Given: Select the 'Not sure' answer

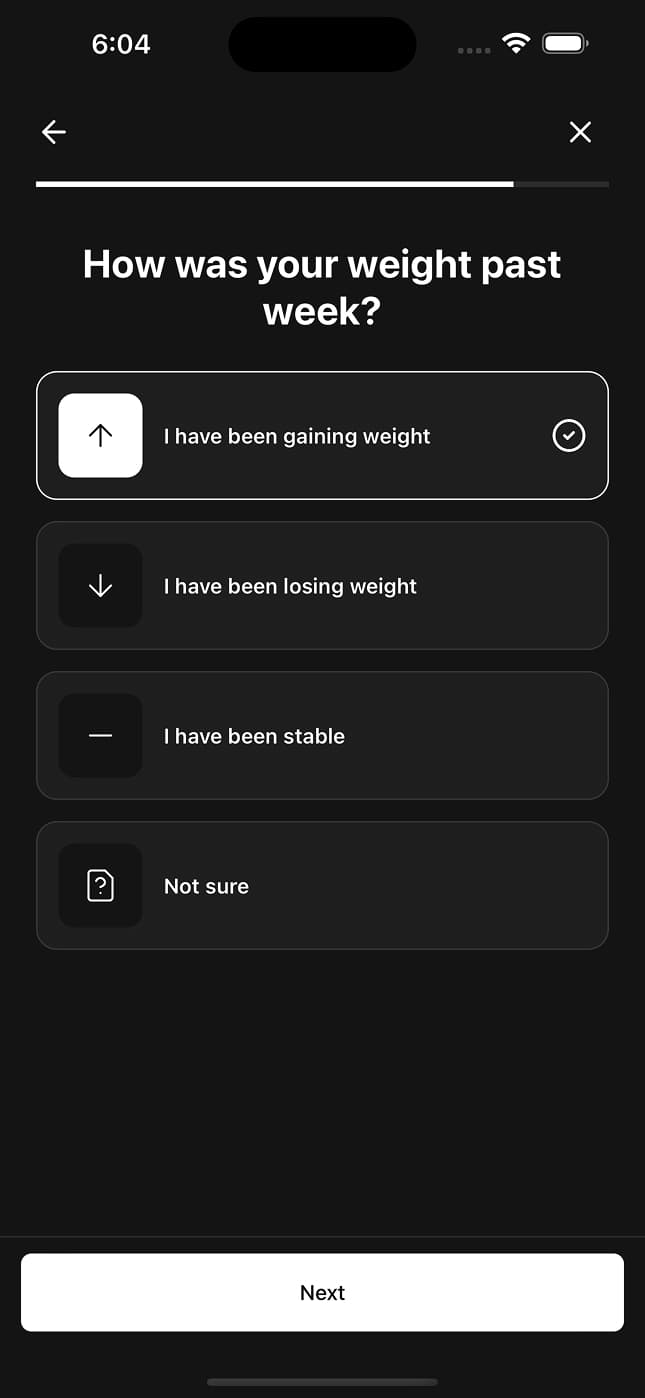Looking at the screenshot, I should tap(322, 886).
